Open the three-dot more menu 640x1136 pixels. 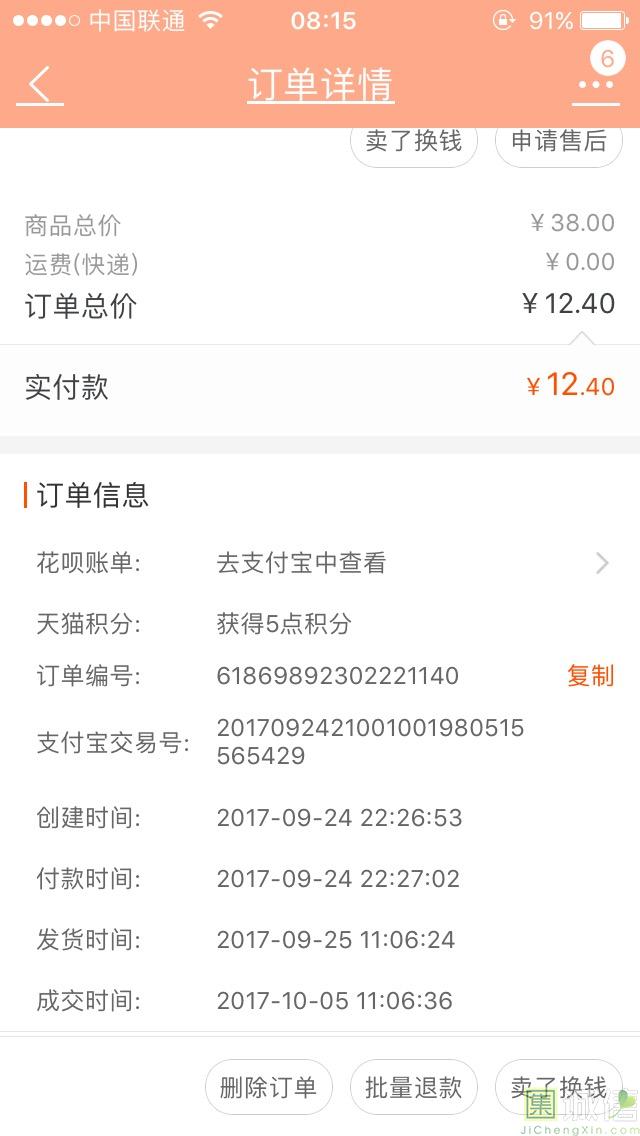(596, 85)
